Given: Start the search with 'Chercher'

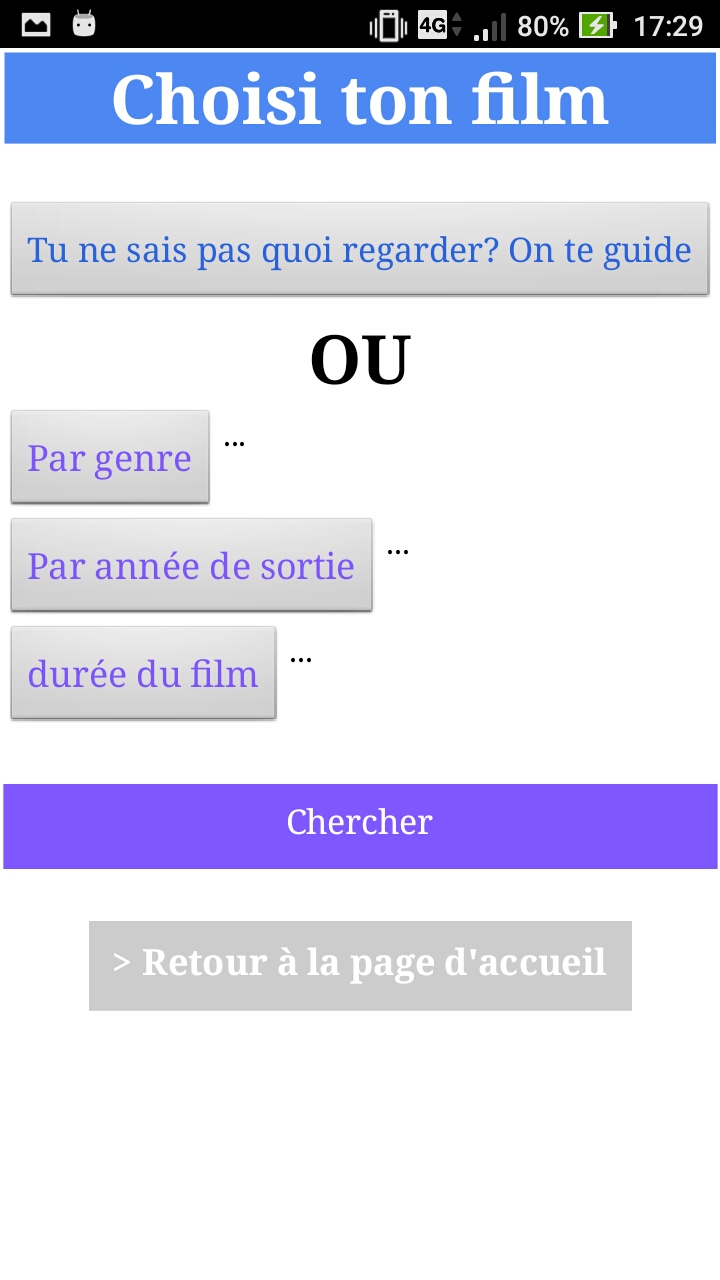Looking at the screenshot, I should point(360,826).
